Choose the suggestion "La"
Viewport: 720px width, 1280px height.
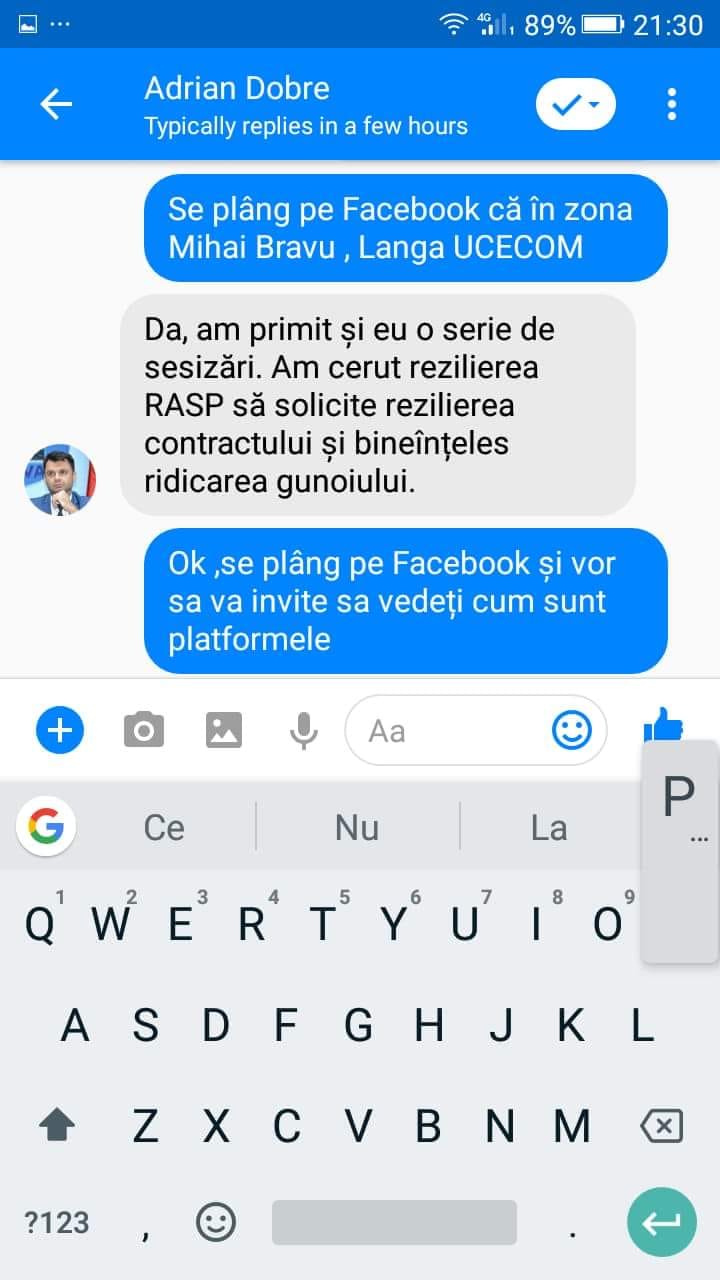[549, 827]
